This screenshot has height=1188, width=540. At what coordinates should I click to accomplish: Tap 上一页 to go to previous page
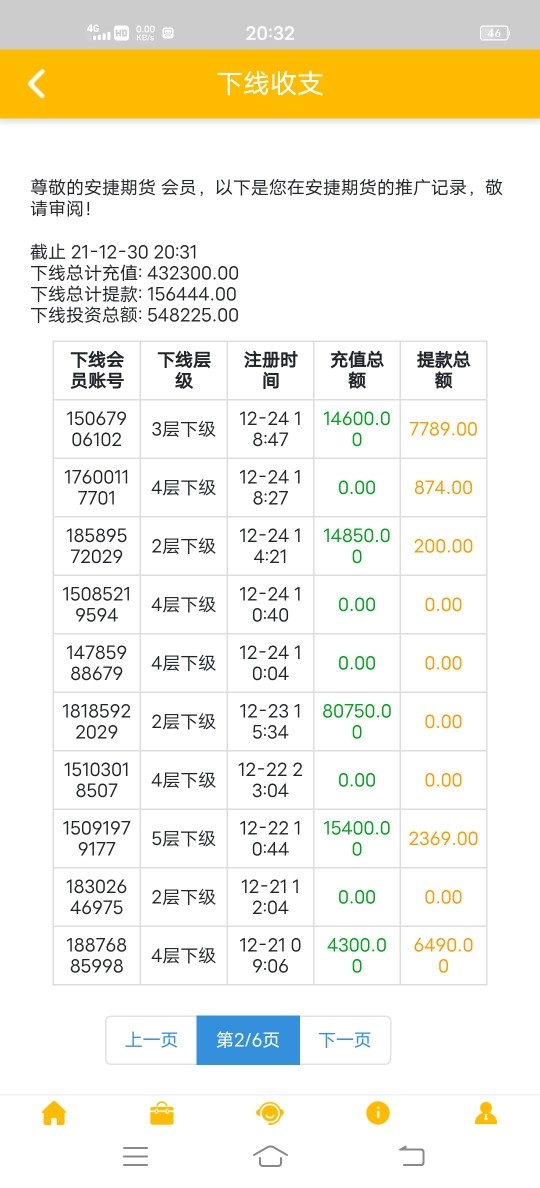[151, 1040]
